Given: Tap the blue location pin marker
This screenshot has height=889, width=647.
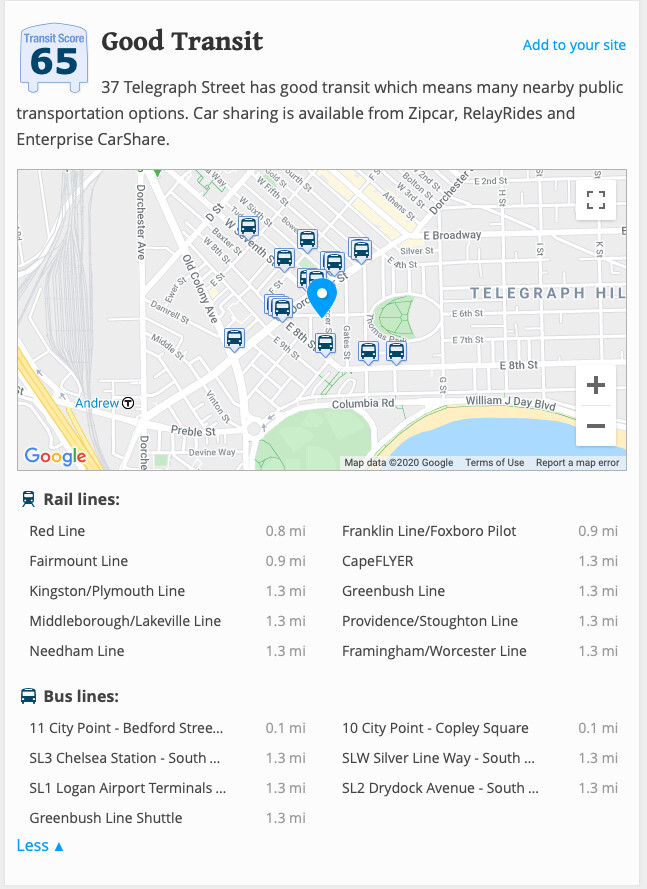Looking at the screenshot, I should (x=322, y=297).
